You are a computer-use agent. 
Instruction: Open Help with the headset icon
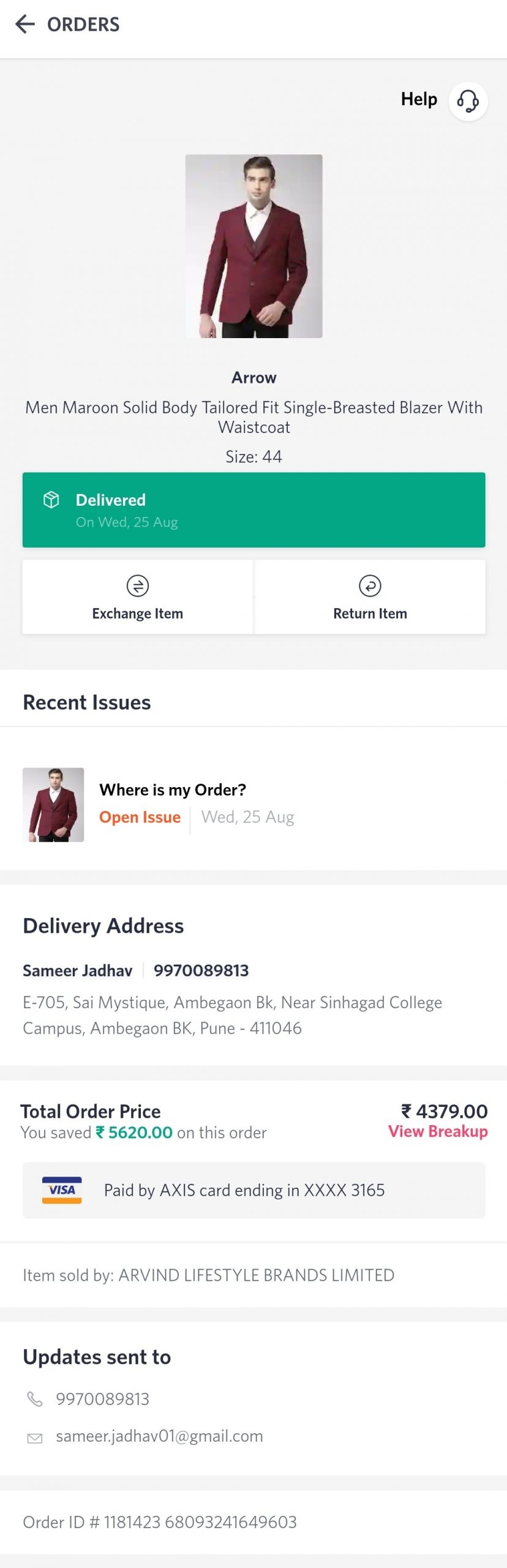pos(468,101)
